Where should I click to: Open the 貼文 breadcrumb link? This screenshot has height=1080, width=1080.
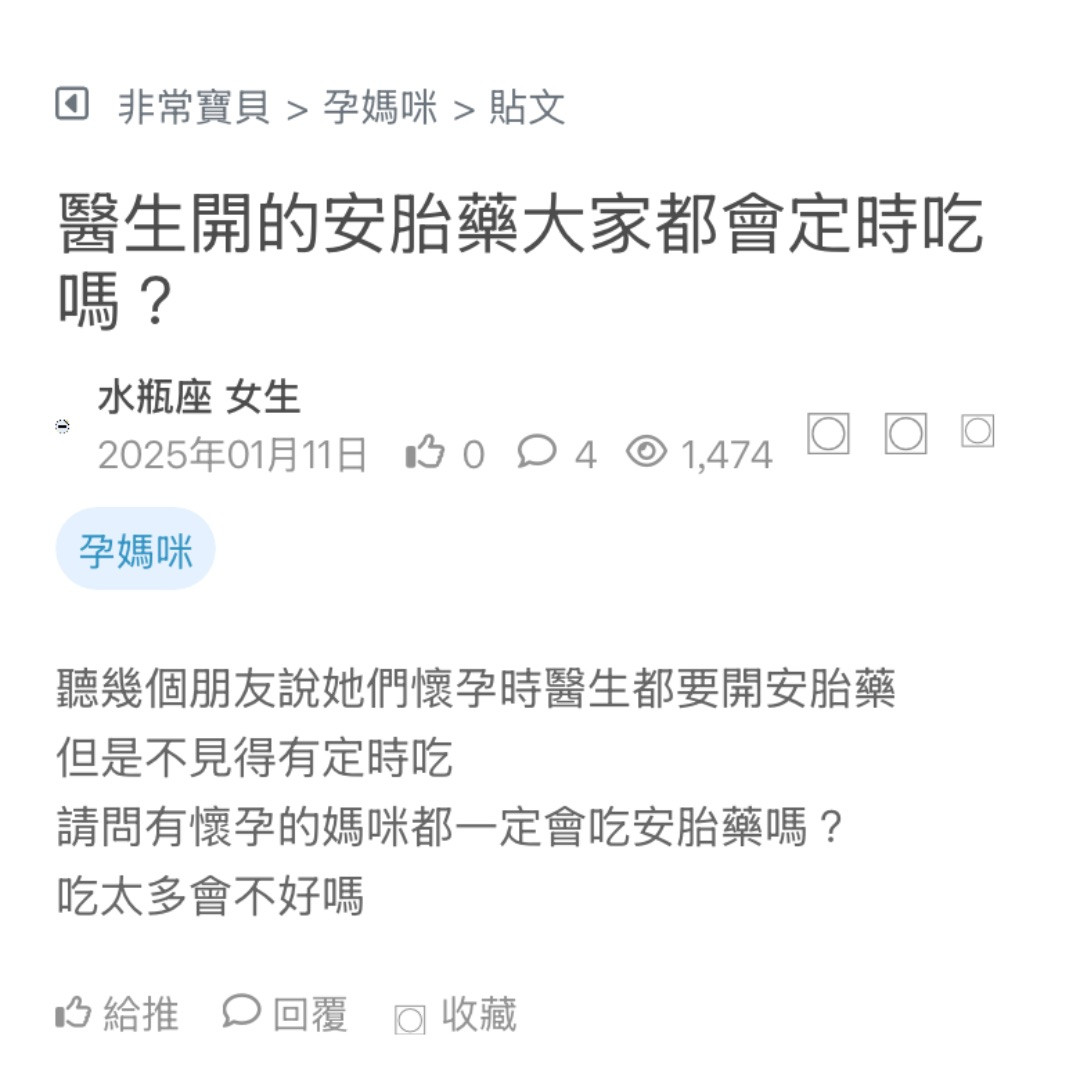tap(527, 107)
